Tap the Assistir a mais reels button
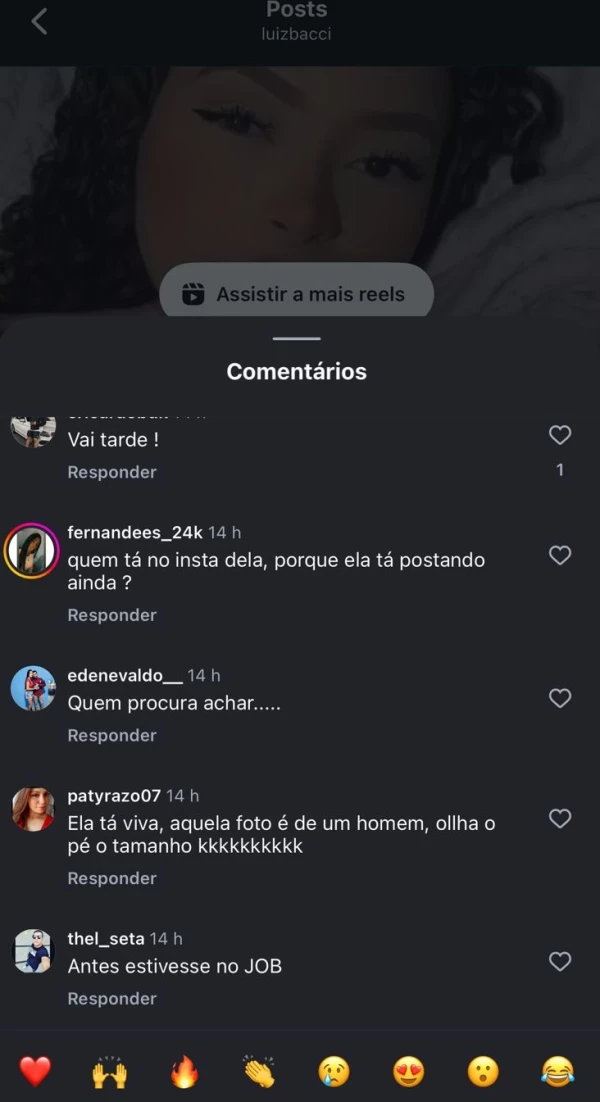Viewport: 600px width, 1102px height. pyautogui.click(x=297, y=295)
